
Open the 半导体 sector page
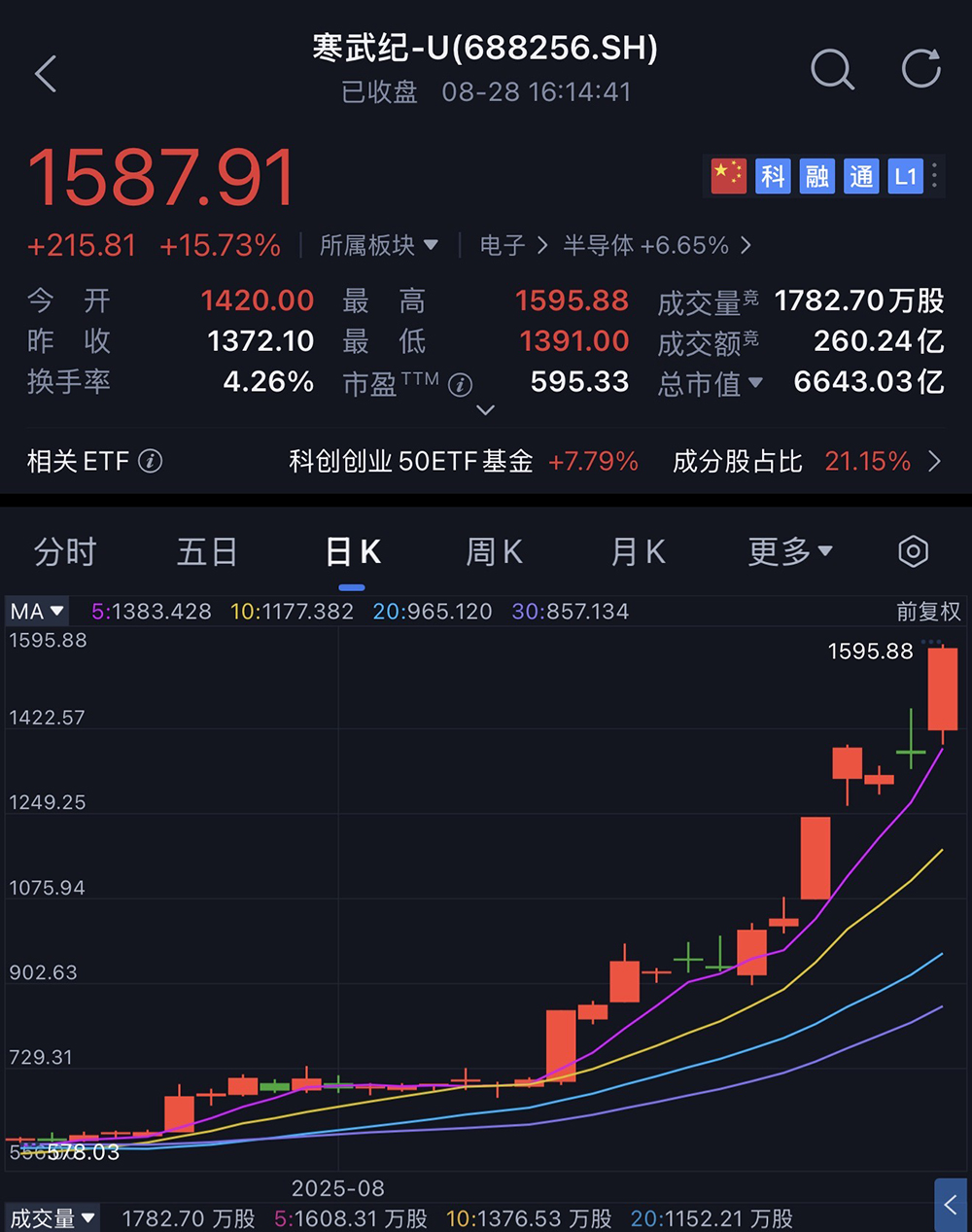(656, 245)
